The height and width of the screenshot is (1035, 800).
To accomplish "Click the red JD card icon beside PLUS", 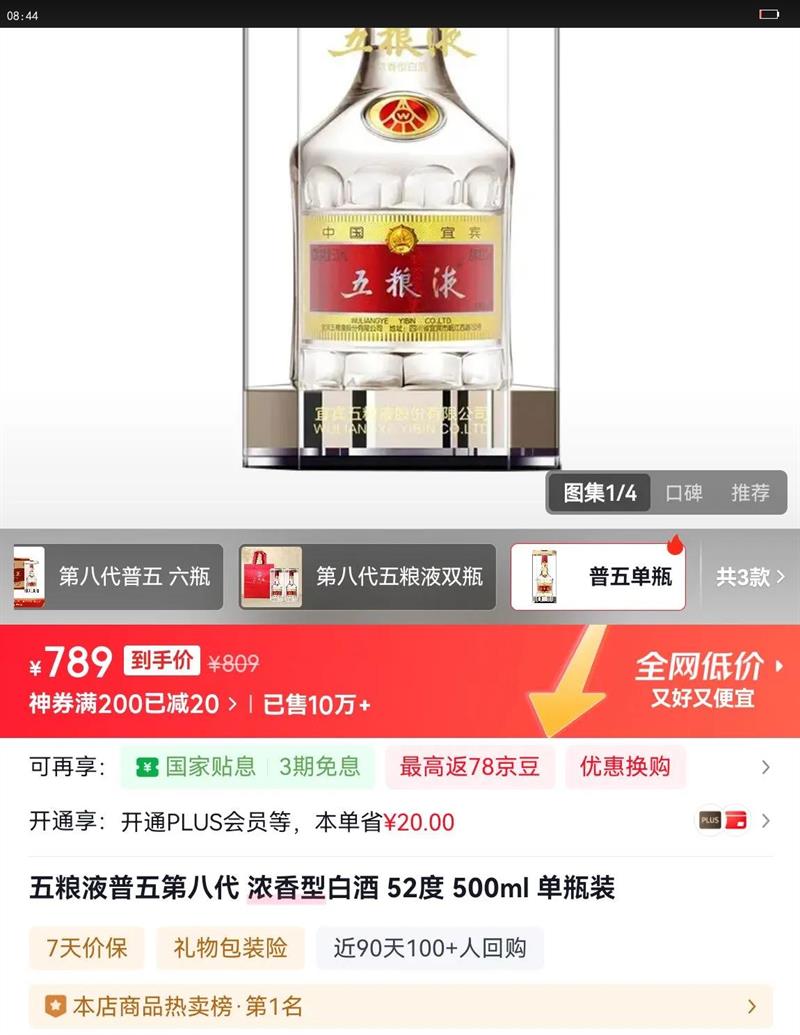I will (738, 818).
